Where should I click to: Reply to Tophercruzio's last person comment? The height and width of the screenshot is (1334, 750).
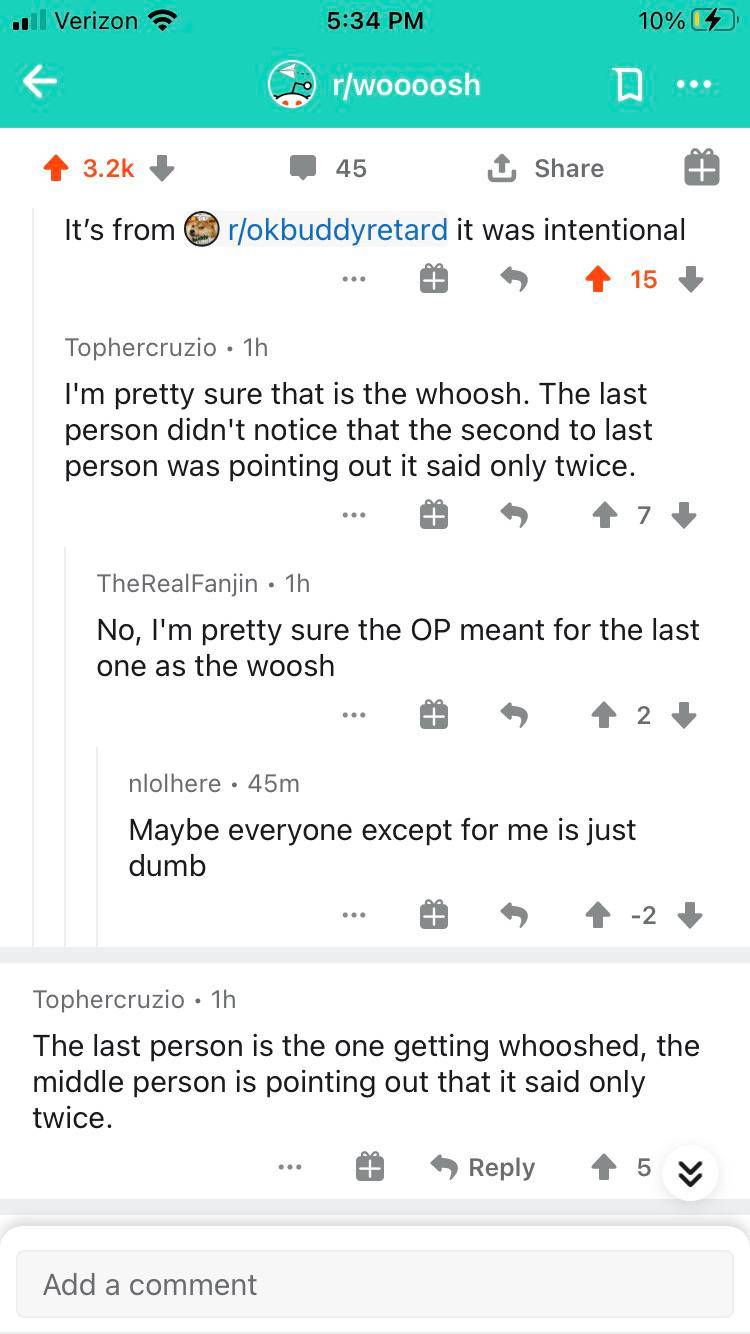click(483, 1167)
